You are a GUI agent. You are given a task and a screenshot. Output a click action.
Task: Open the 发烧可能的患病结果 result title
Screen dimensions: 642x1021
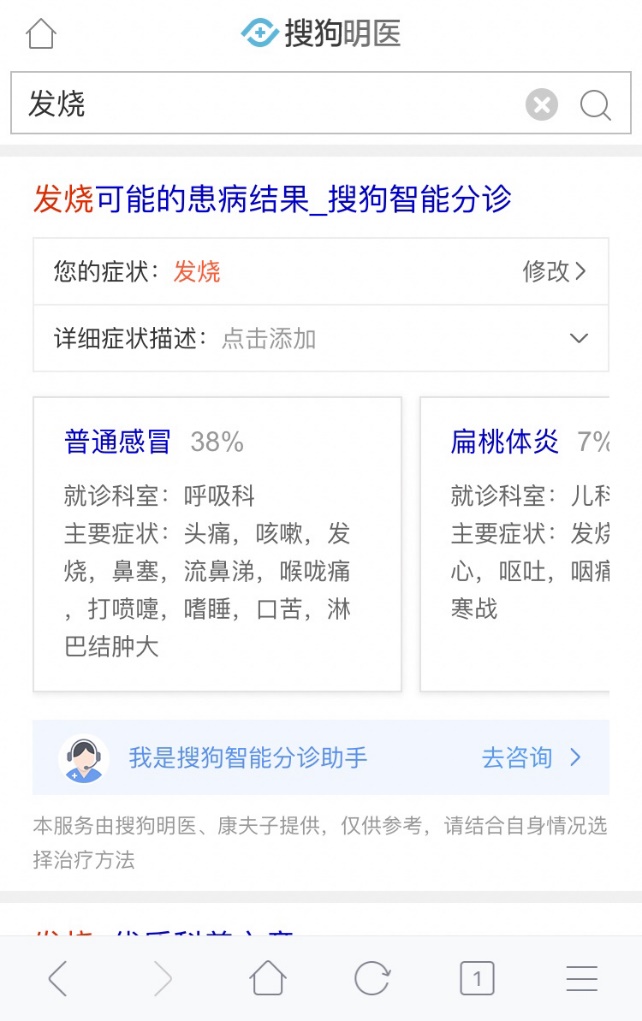click(x=272, y=199)
